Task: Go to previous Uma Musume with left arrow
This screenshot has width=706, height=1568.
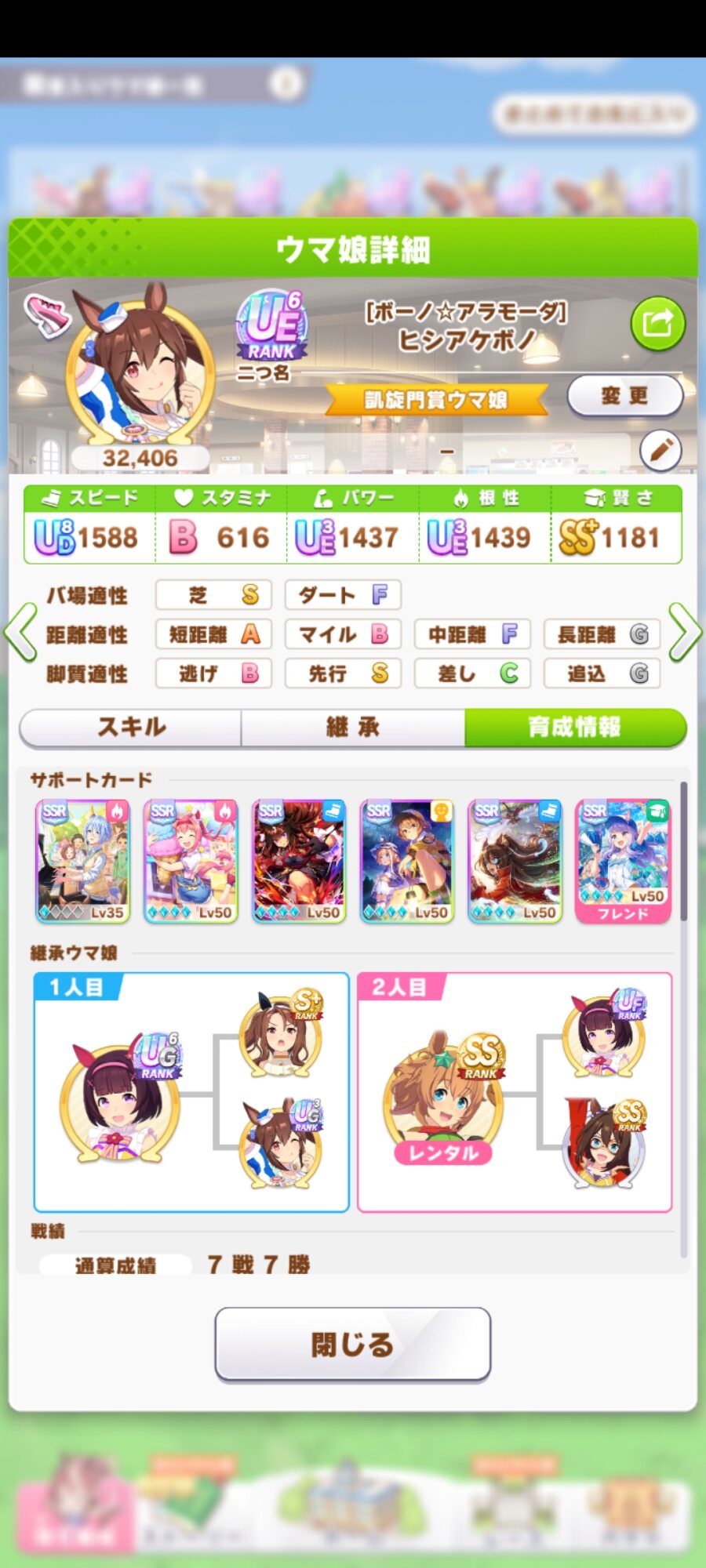Action: 21,632
